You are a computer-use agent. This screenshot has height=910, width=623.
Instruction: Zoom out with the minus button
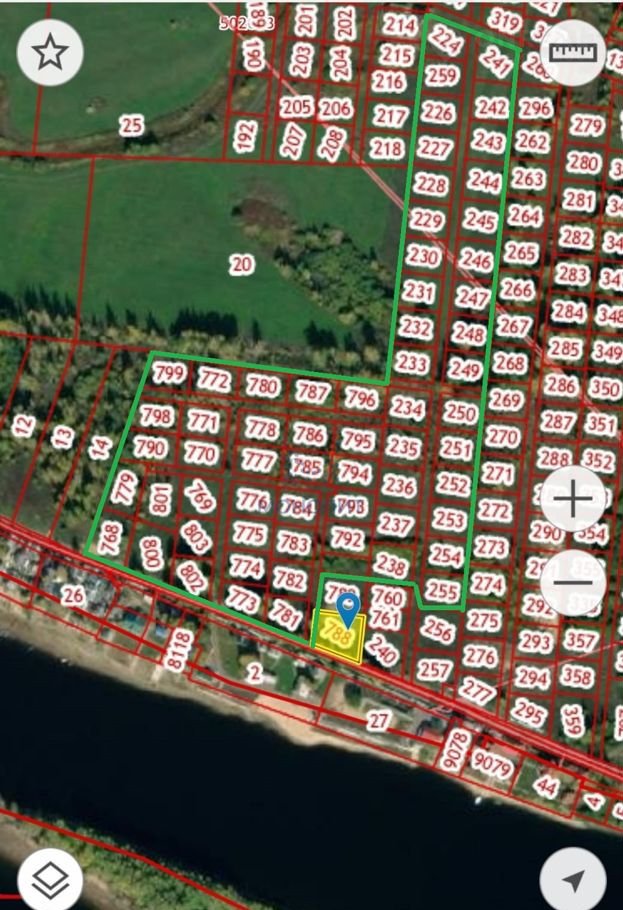click(x=573, y=582)
